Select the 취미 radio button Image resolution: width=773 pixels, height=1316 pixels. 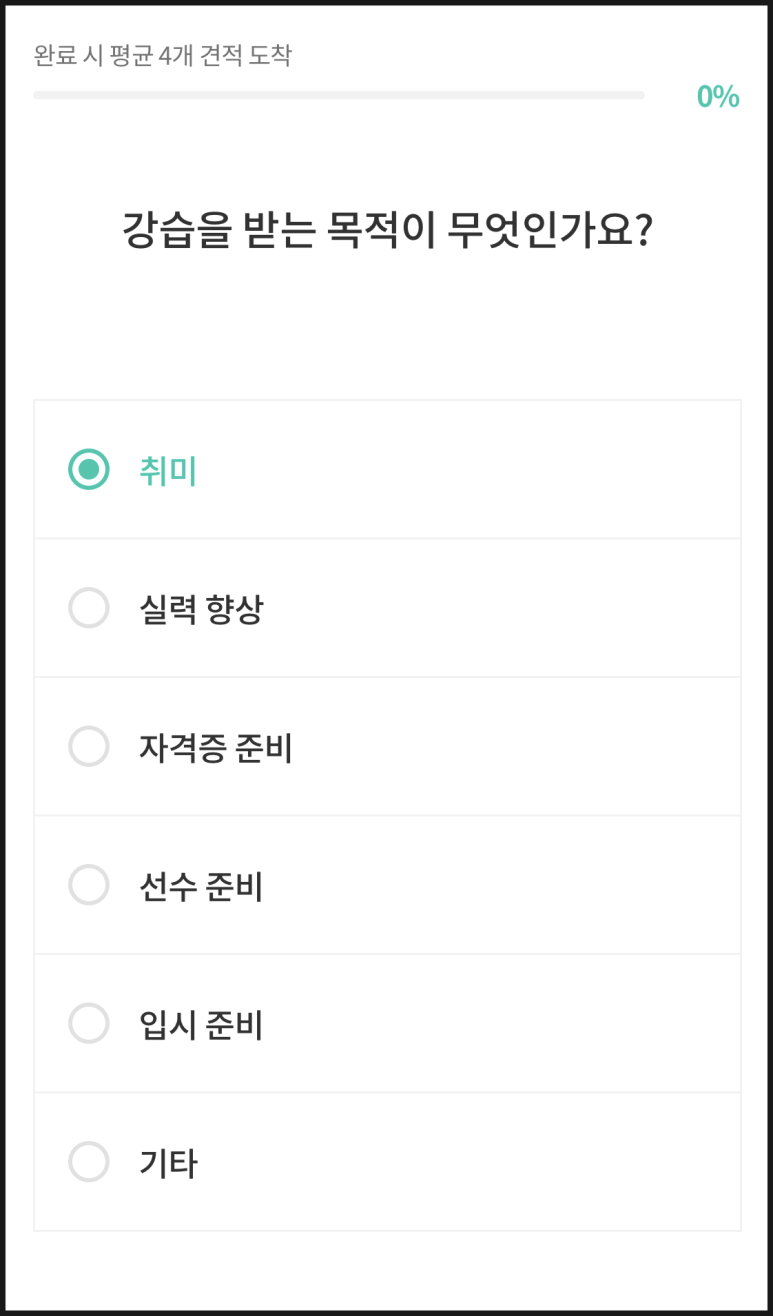coord(89,469)
